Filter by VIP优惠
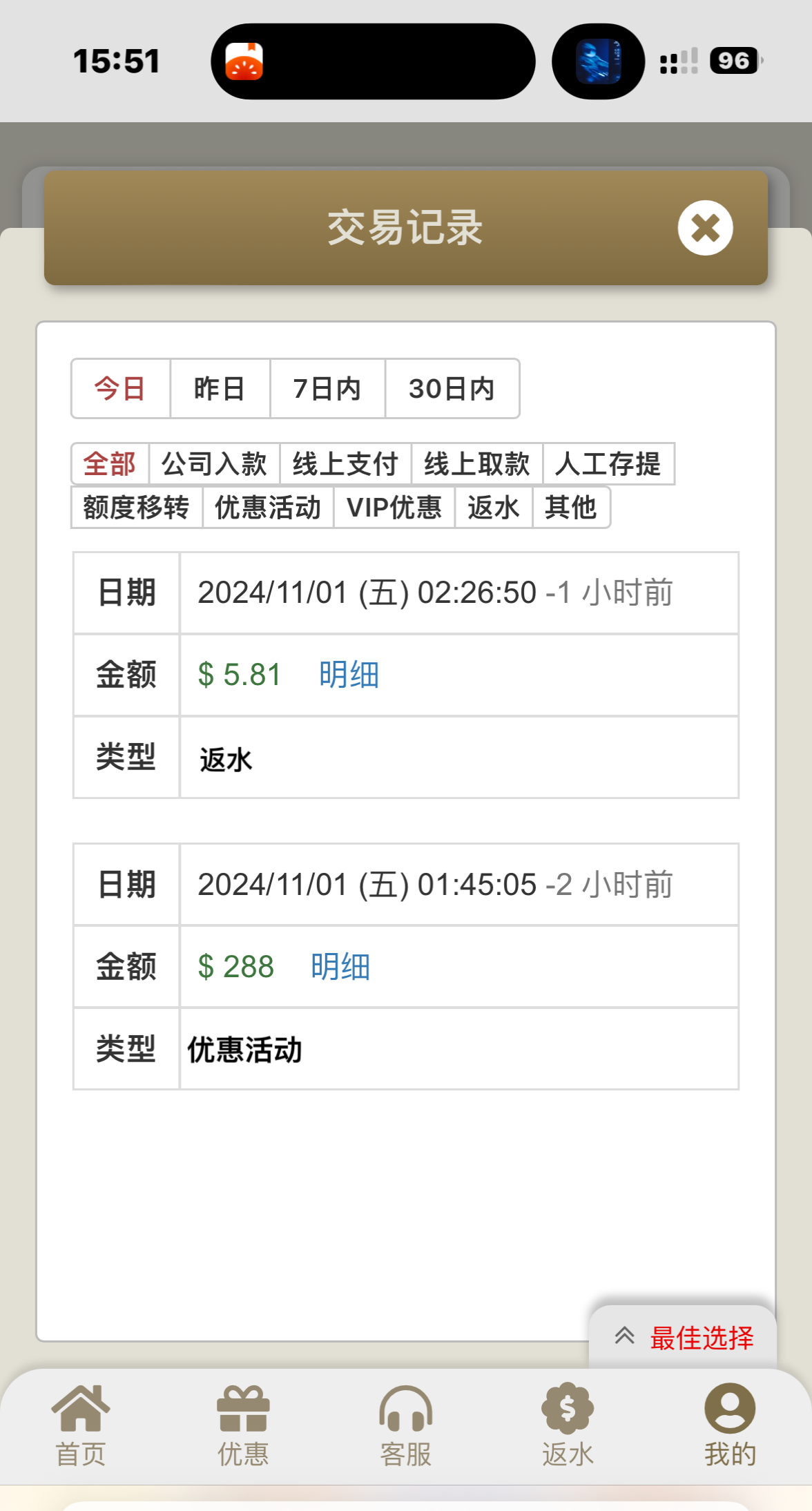The height and width of the screenshot is (1511, 812). [394, 508]
